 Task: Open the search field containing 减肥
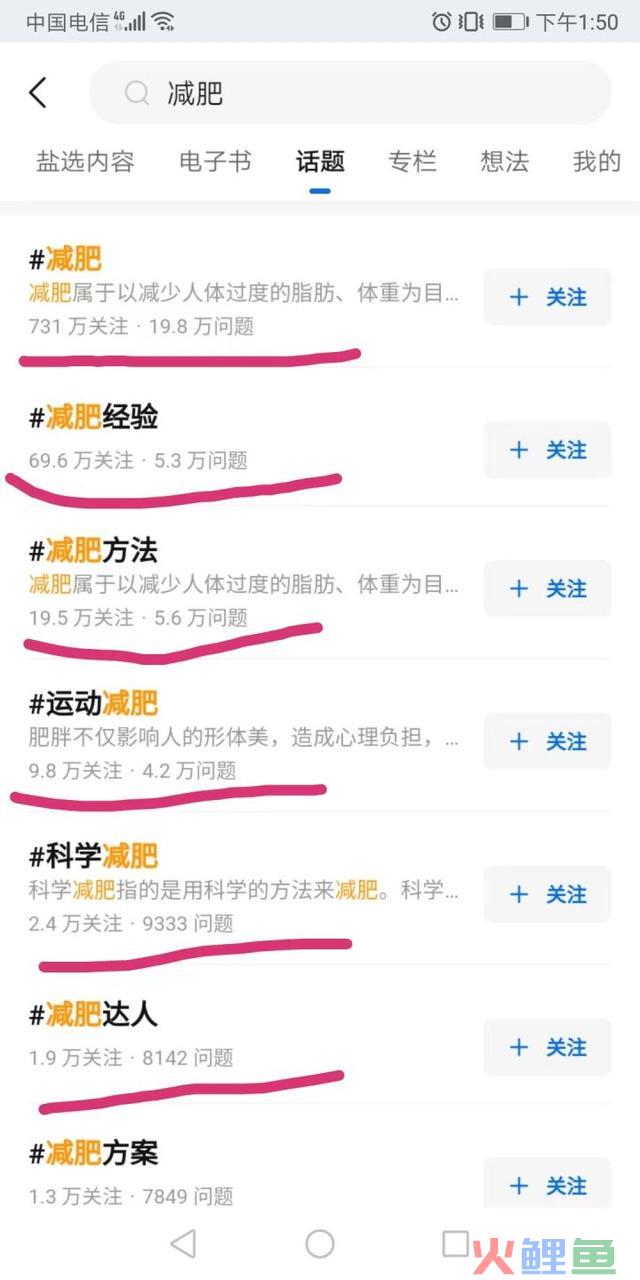point(350,93)
